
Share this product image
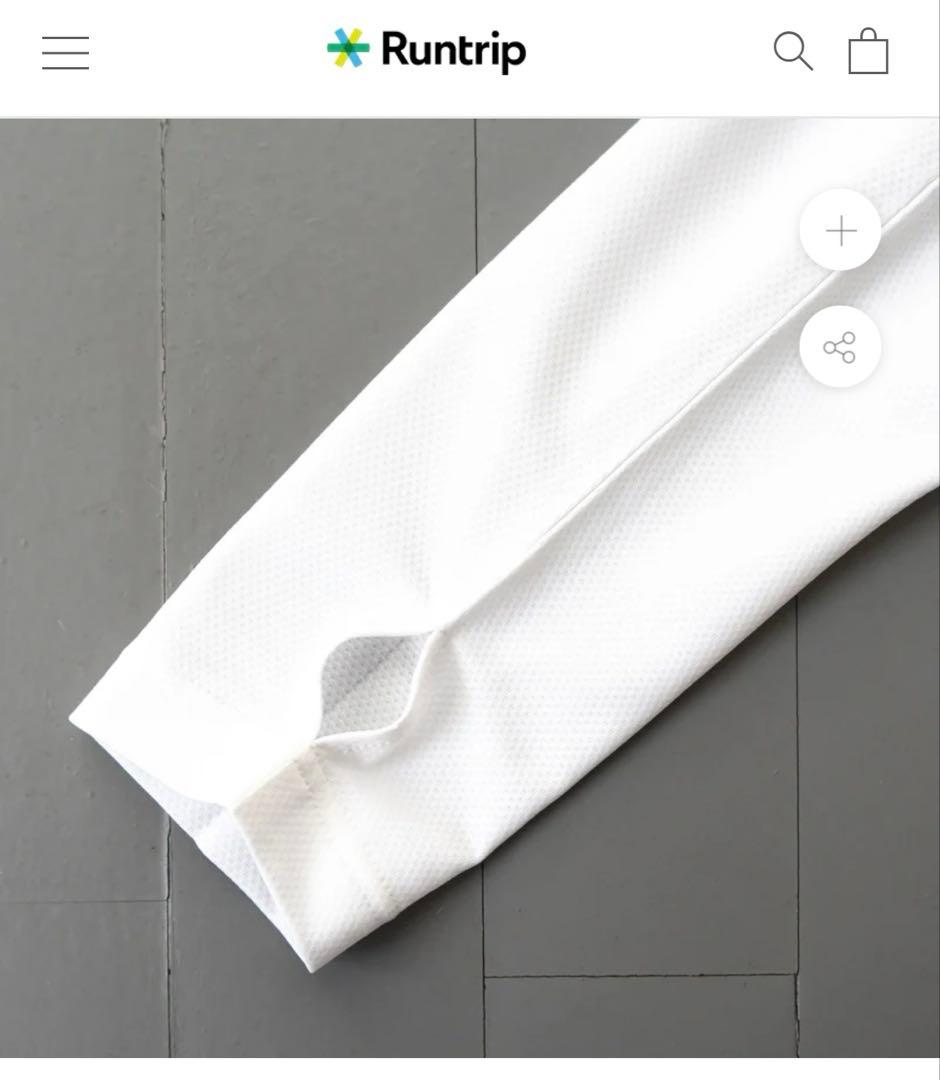(840, 347)
